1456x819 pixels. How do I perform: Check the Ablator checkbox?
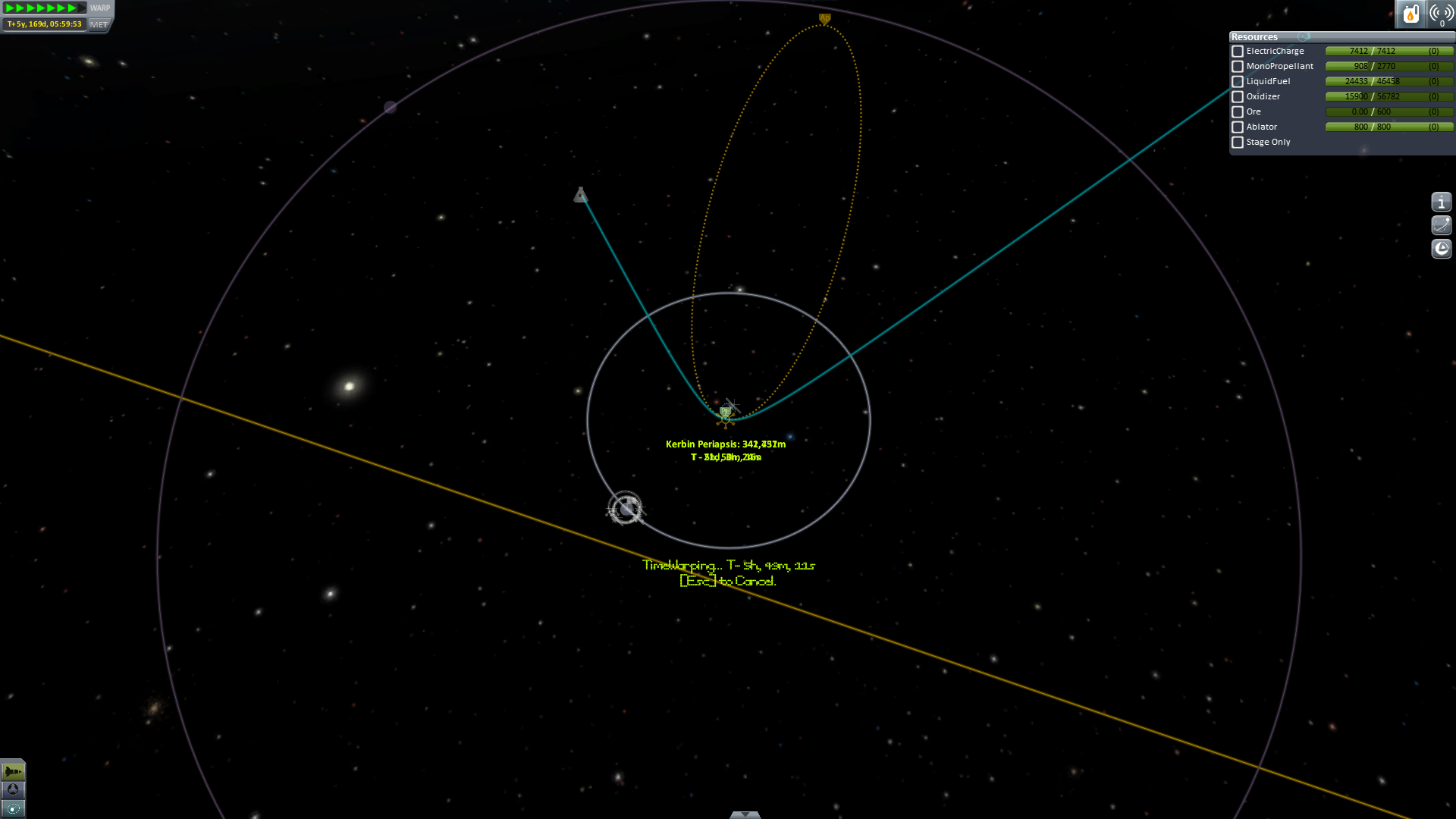coord(1238,127)
